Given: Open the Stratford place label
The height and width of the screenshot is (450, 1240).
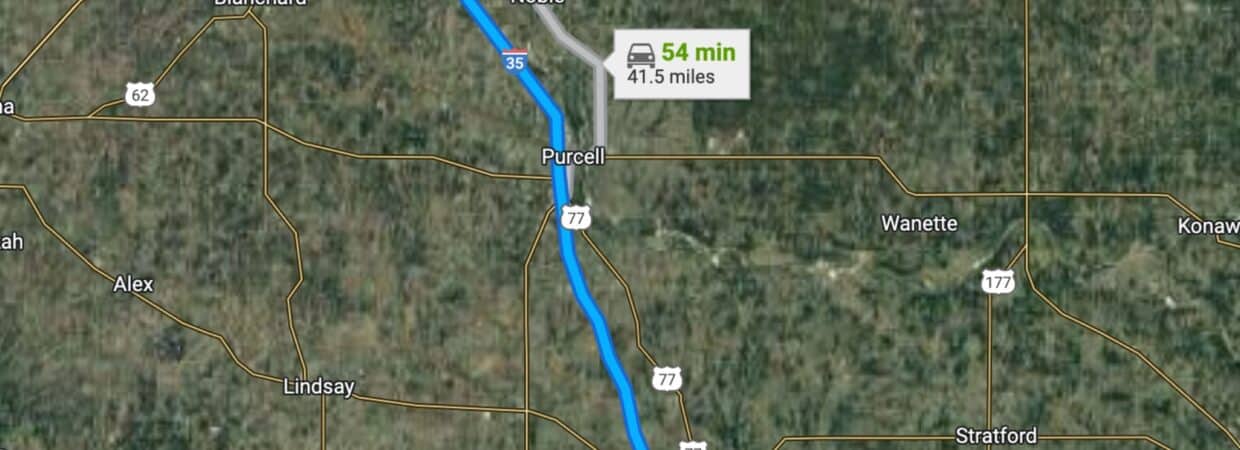Looking at the screenshot, I should 995,436.
